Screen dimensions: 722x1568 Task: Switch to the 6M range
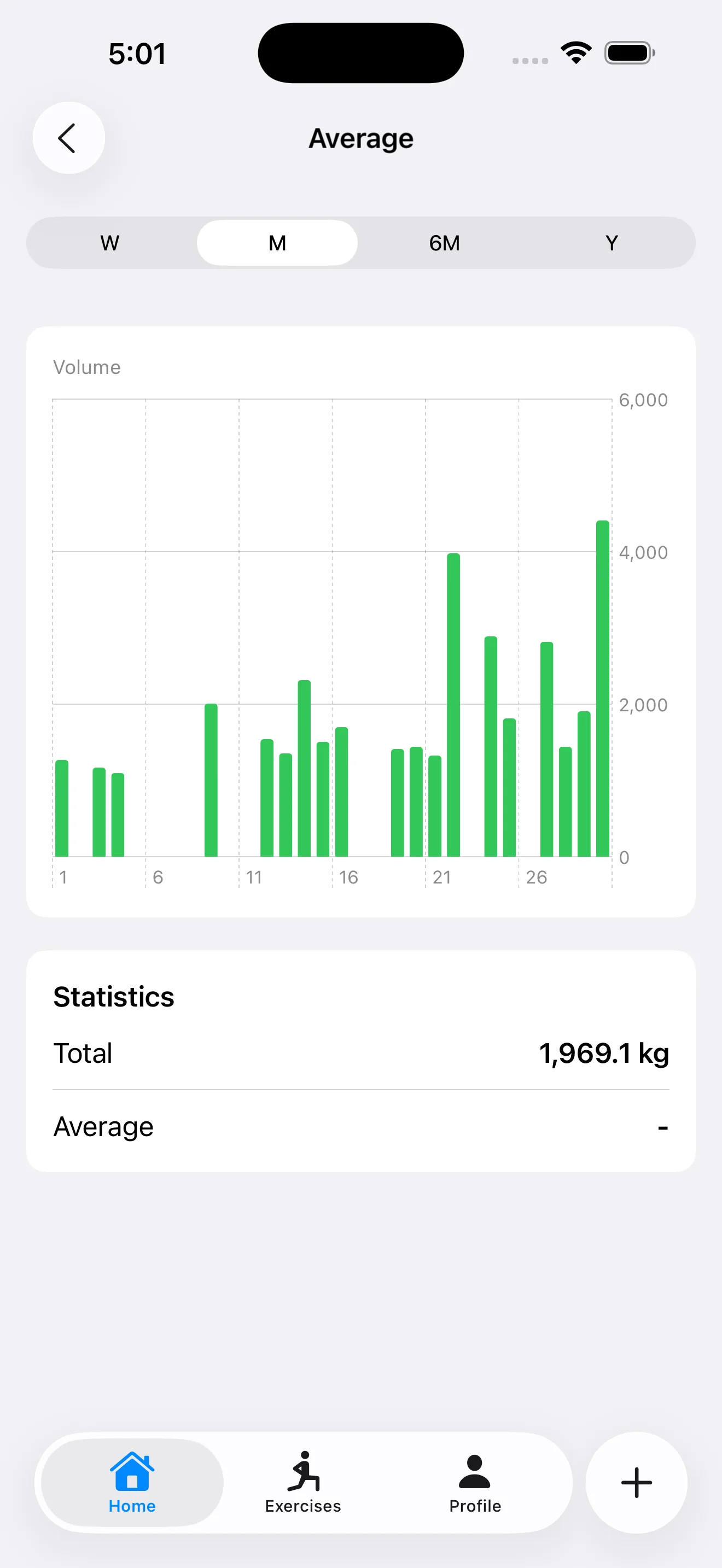click(x=444, y=243)
